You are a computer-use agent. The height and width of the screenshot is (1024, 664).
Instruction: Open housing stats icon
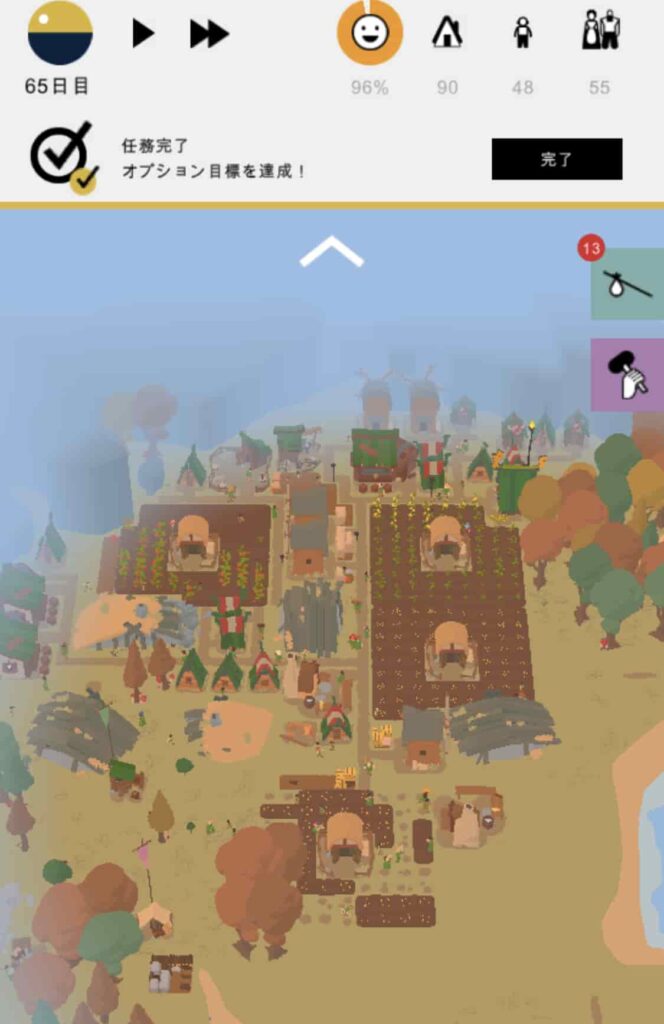tap(446, 33)
